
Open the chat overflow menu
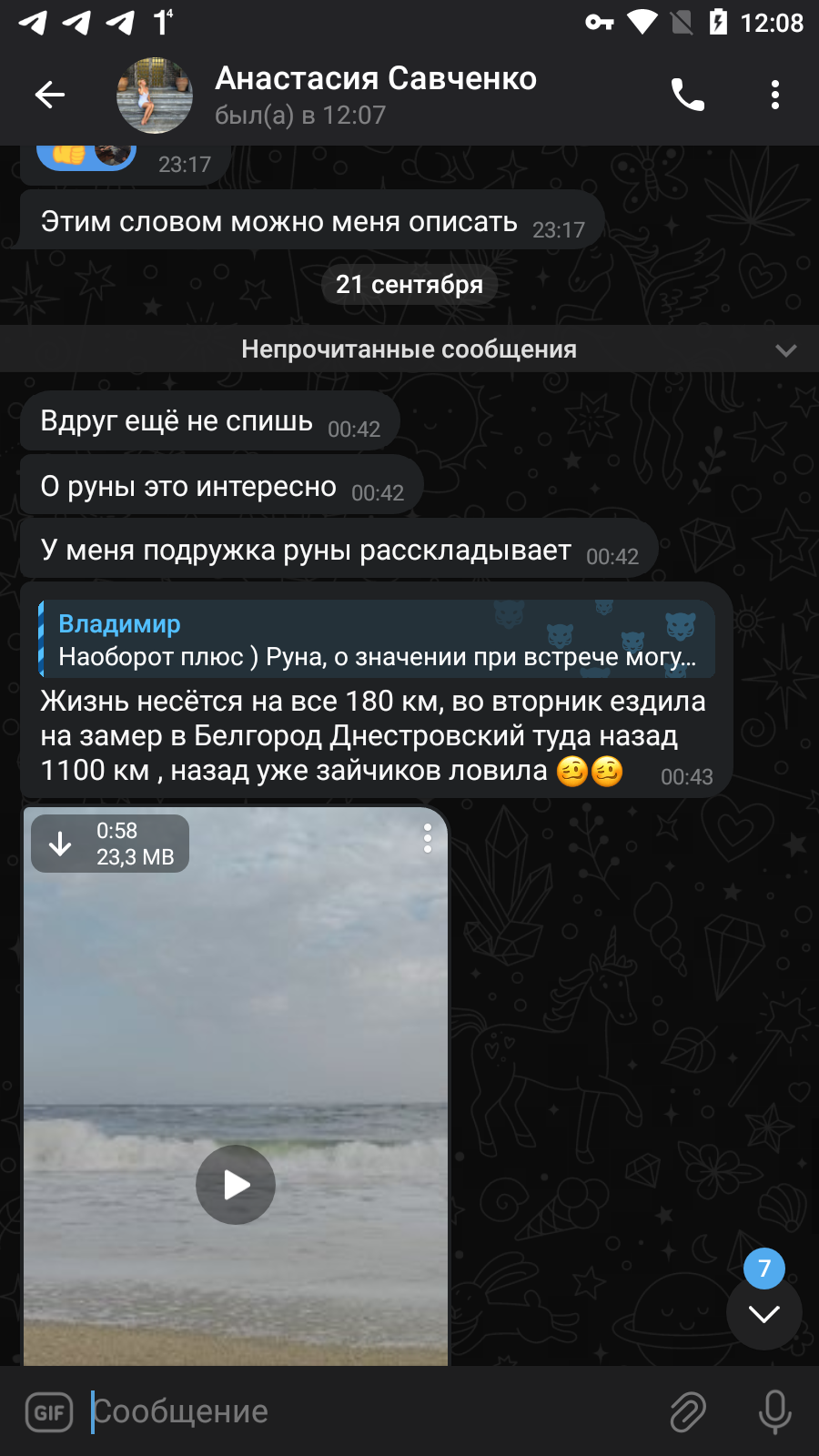775,95
